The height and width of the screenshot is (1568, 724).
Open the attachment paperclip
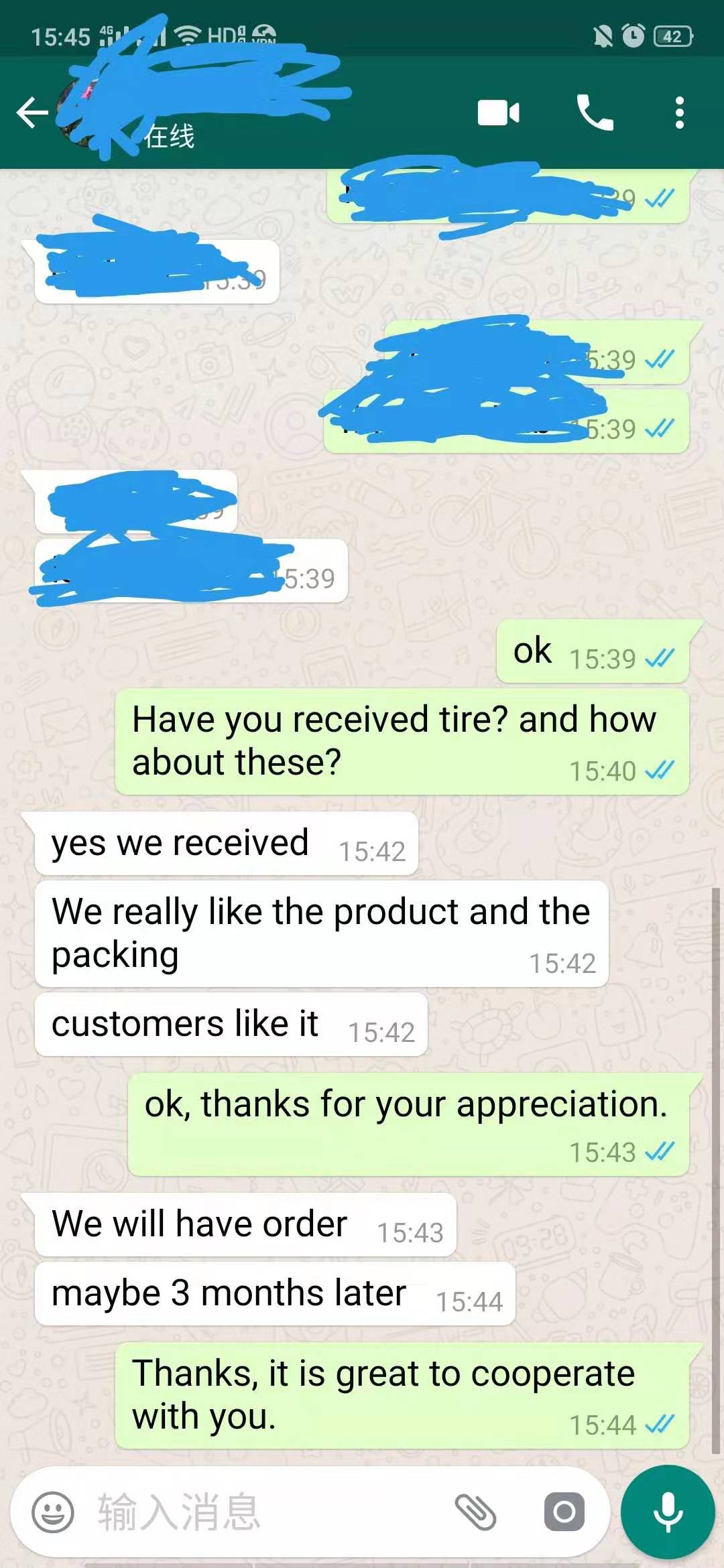click(x=475, y=1512)
